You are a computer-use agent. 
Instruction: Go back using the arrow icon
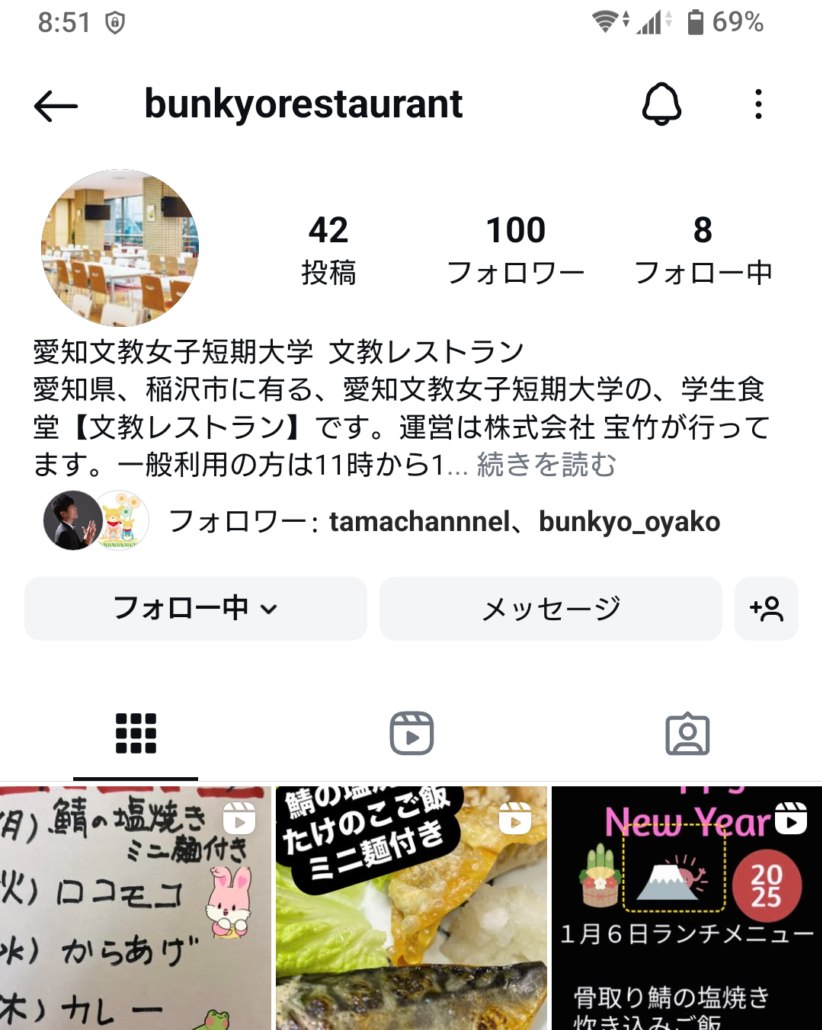[55, 105]
